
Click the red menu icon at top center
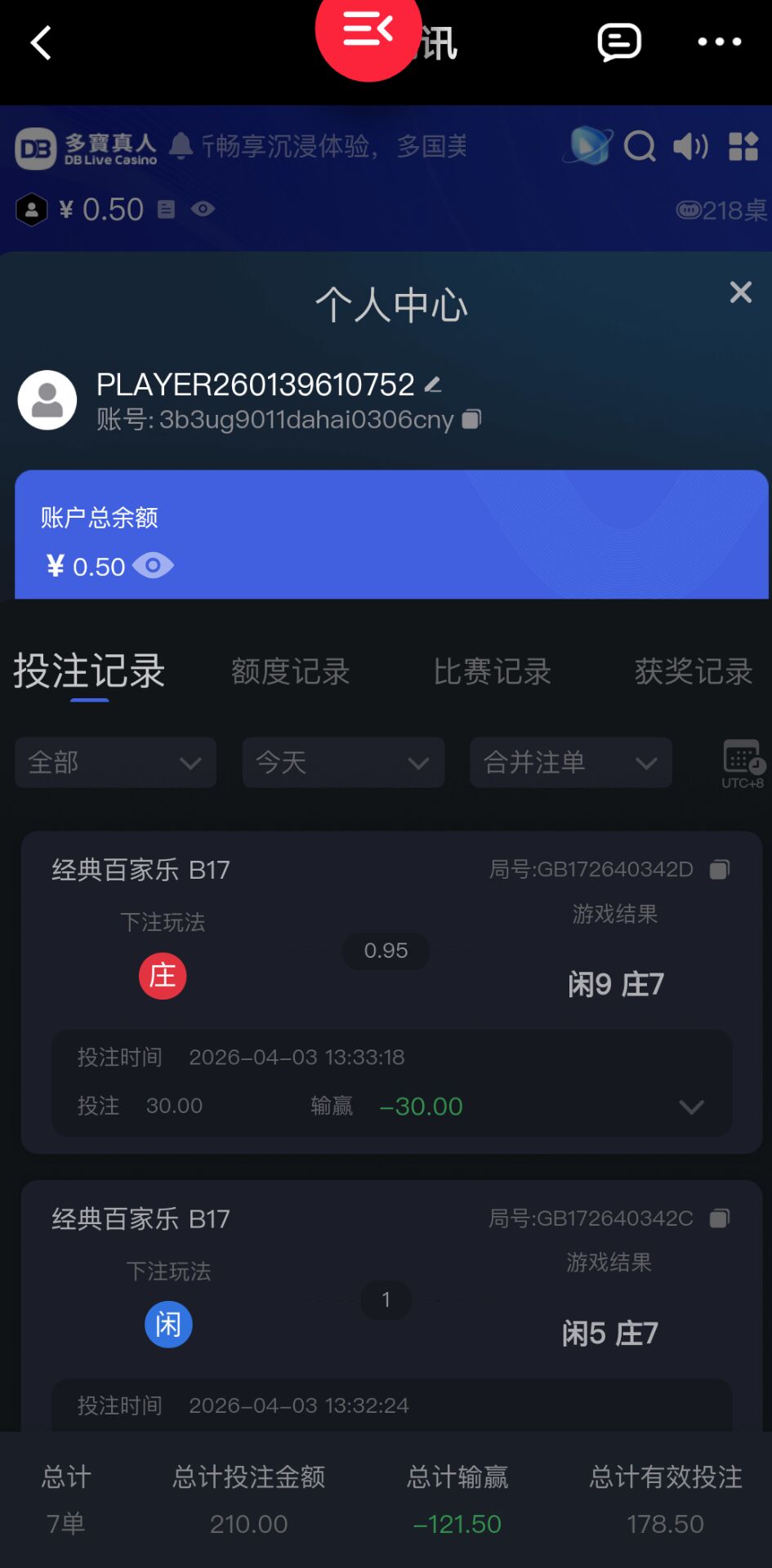pos(368,31)
